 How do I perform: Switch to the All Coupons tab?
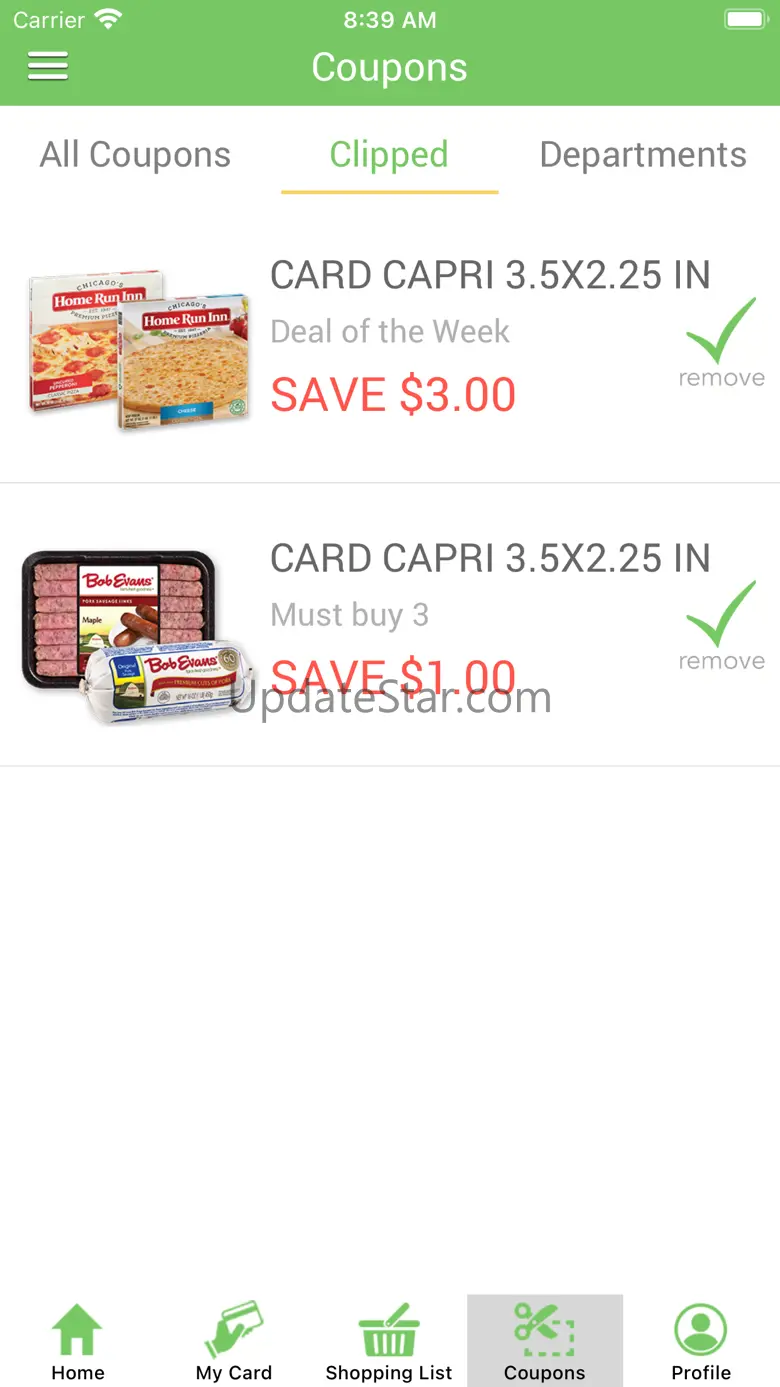pyautogui.click(x=135, y=155)
